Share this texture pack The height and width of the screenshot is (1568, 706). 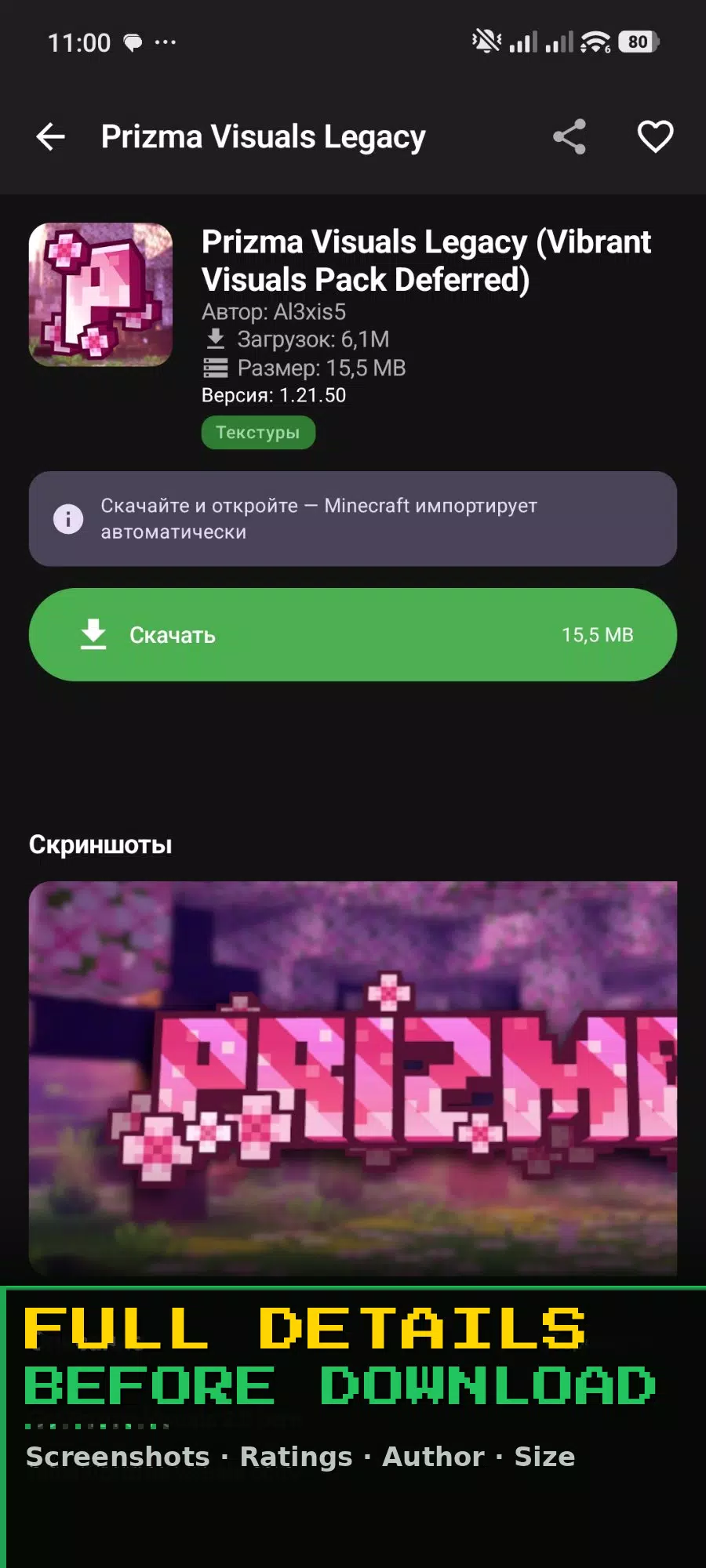570,136
